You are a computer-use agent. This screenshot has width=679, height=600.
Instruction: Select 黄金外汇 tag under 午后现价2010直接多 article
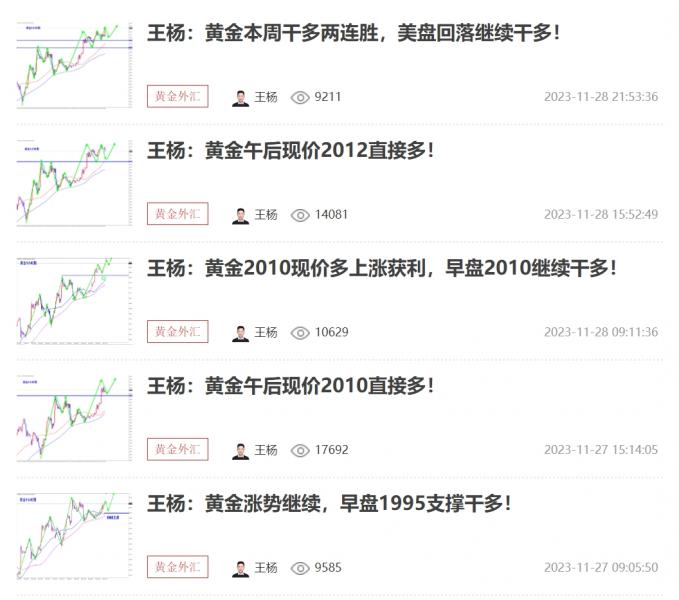[x=178, y=449]
